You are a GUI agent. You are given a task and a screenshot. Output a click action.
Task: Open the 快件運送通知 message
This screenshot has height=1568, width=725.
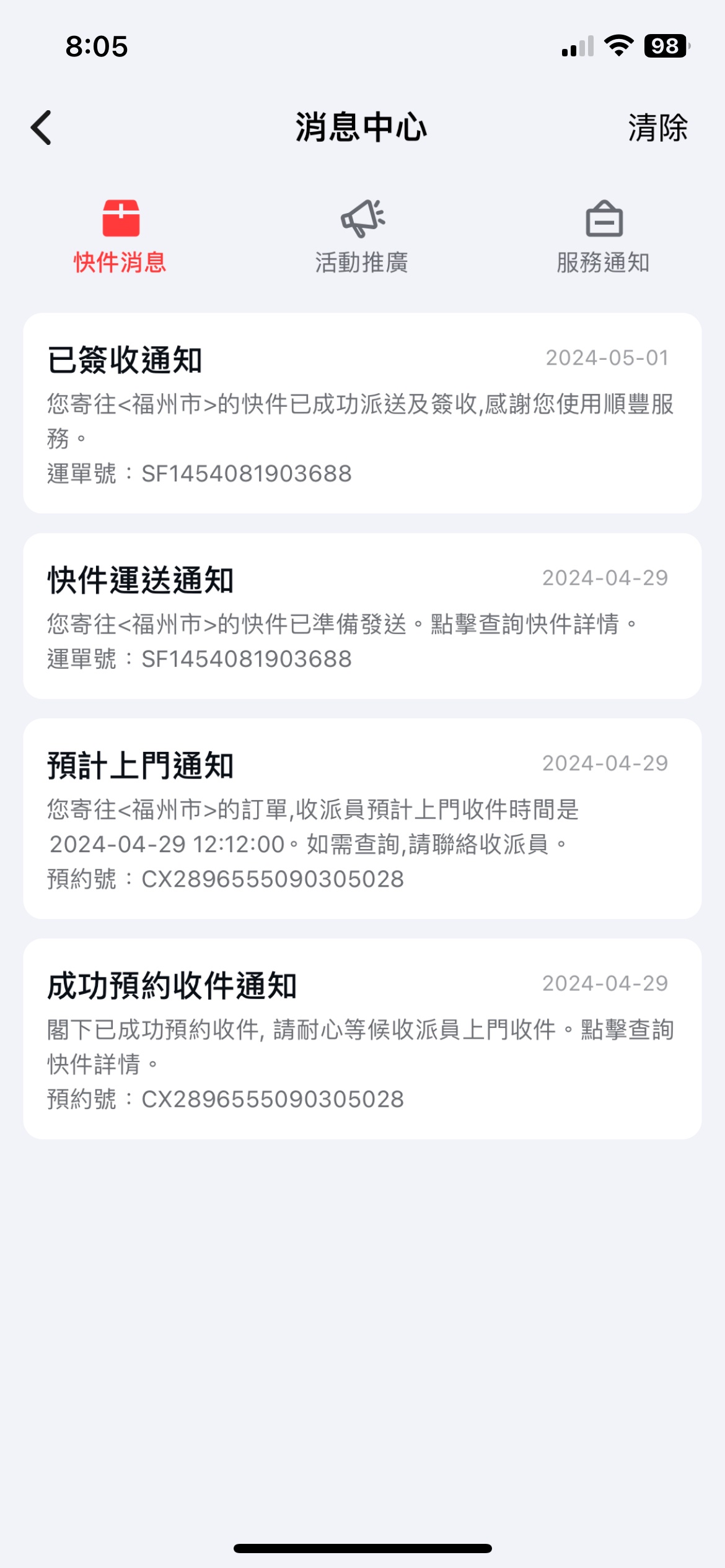pyautogui.click(x=362, y=616)
